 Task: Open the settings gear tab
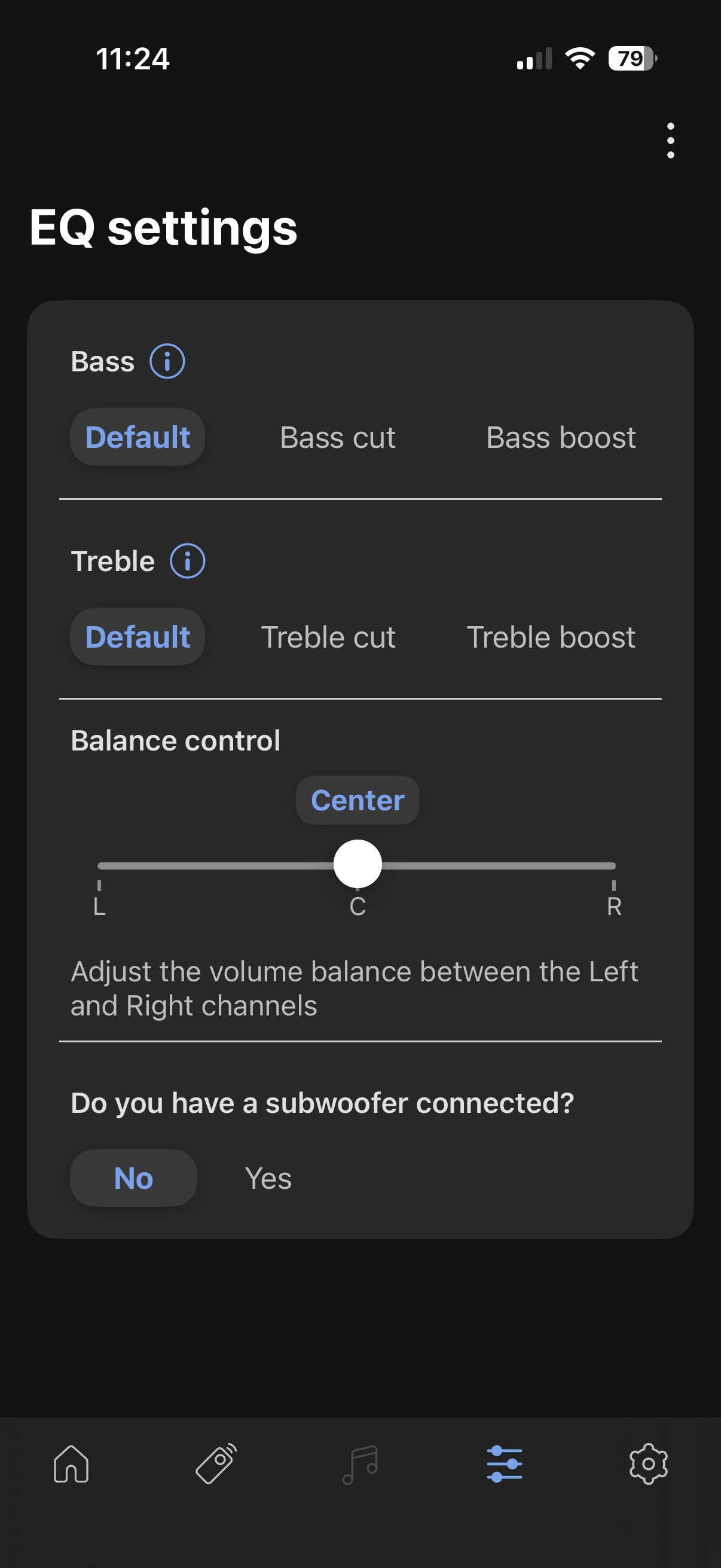pyautogui.click(x=648, y=1463)
